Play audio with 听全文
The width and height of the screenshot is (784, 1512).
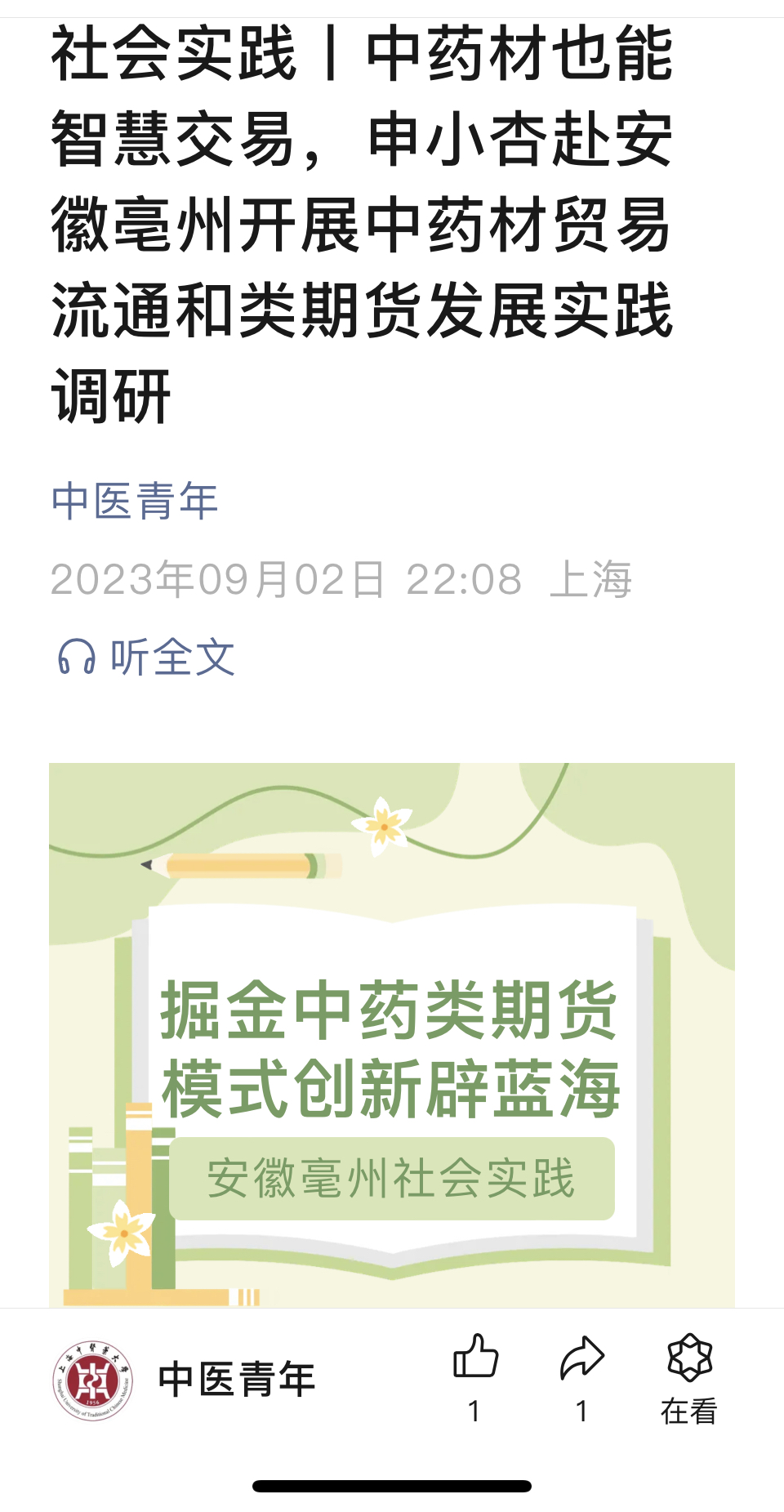pyautogui.click(x=147, y=657)
